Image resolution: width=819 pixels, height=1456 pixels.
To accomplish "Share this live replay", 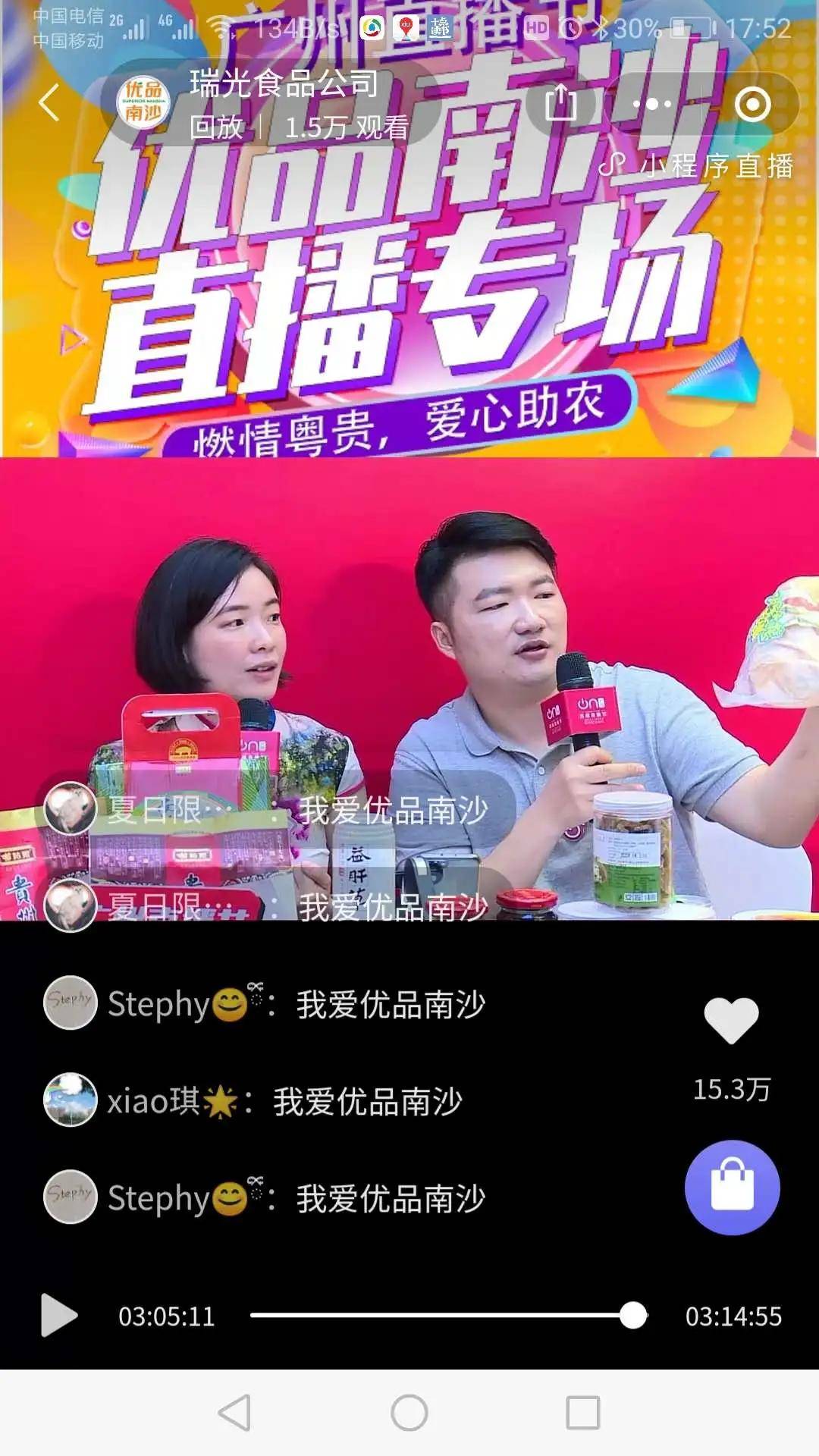I will pos(560,103).
